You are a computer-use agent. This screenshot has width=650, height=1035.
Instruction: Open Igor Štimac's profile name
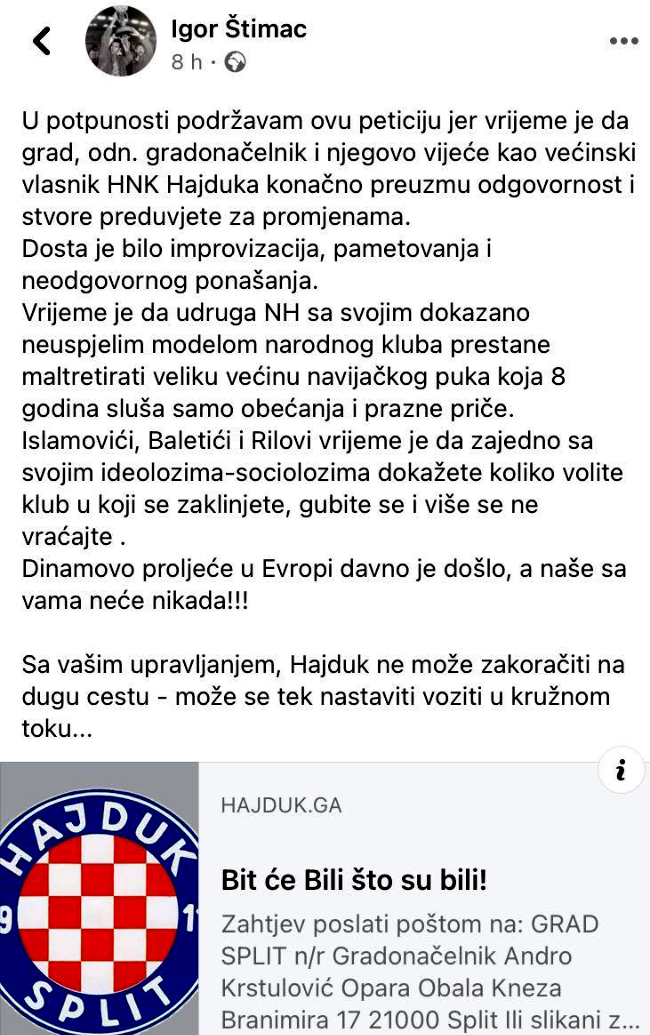pyautogui.click(x=238, y=29)
